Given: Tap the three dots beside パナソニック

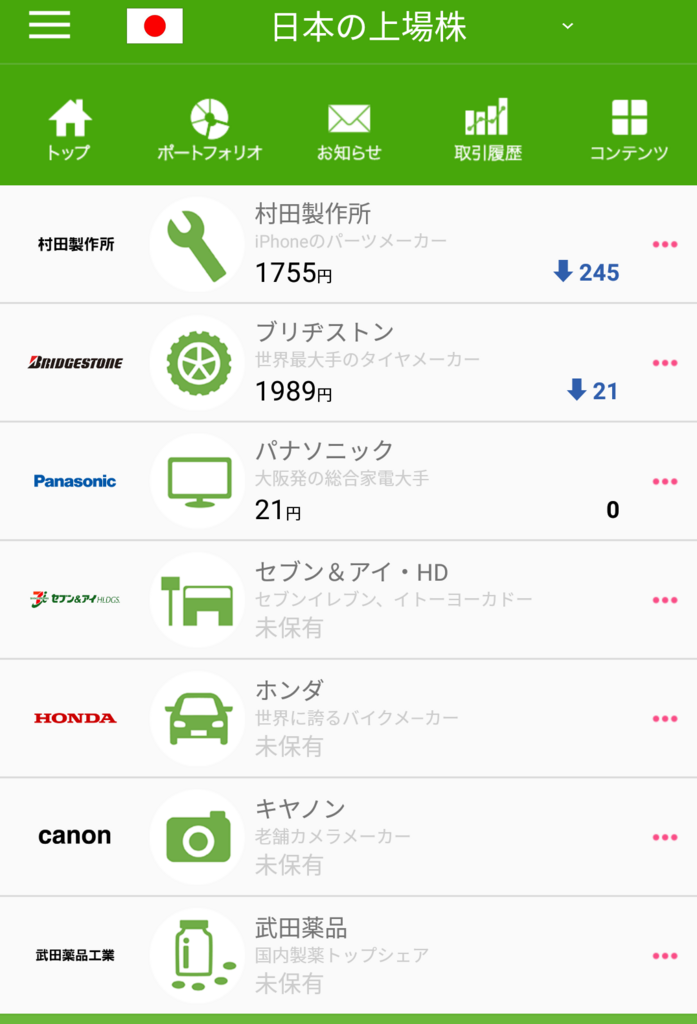Looking at the screenshot, I should tap(665, 482).
